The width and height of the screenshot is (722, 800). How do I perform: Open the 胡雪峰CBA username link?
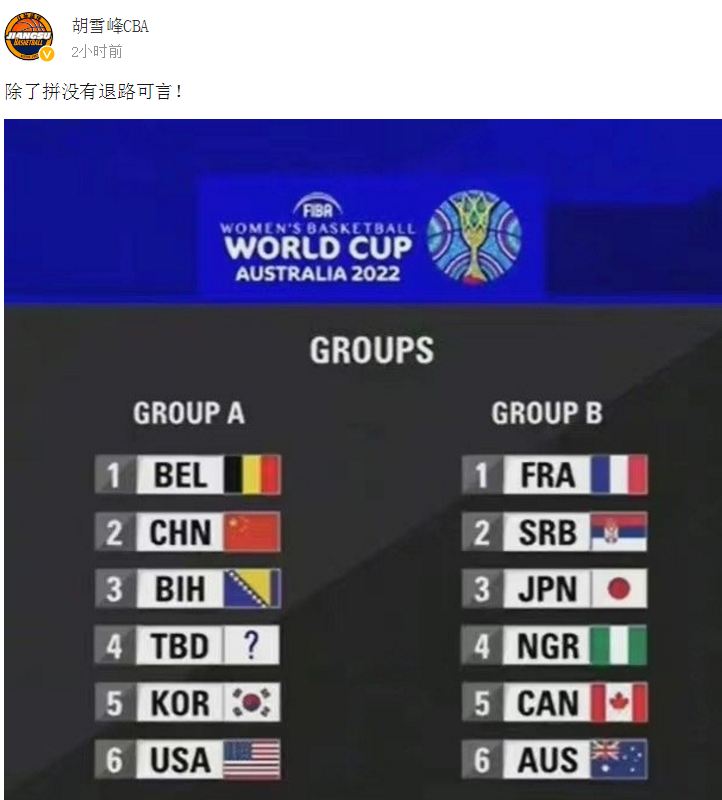[x=110, y=26]
